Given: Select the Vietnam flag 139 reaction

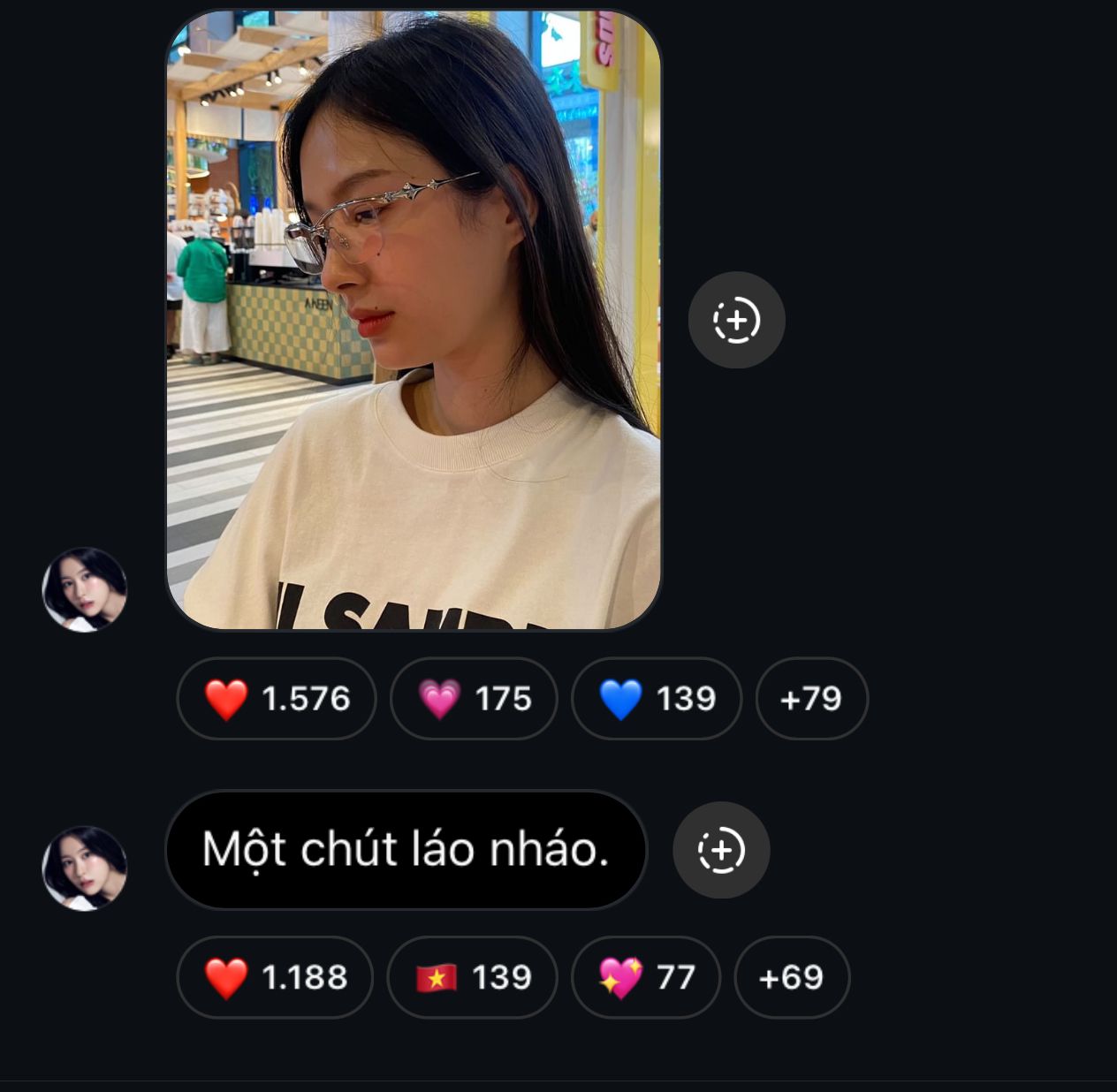Looking at the screenshot, I should pos(473,977).
